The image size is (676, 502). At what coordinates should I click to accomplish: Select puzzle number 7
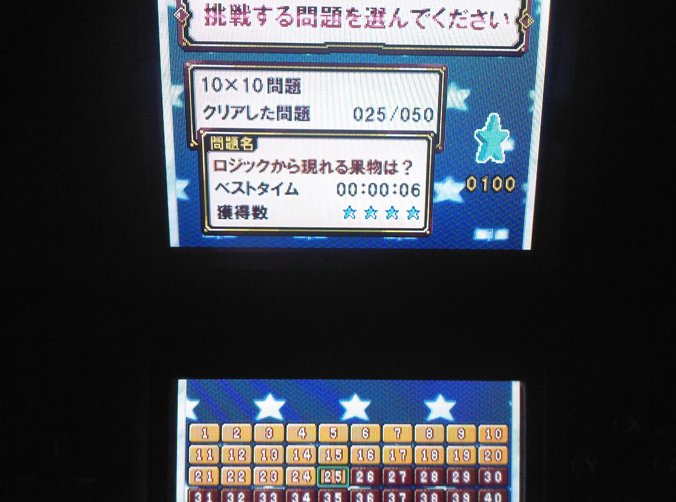tap(398, 434)
